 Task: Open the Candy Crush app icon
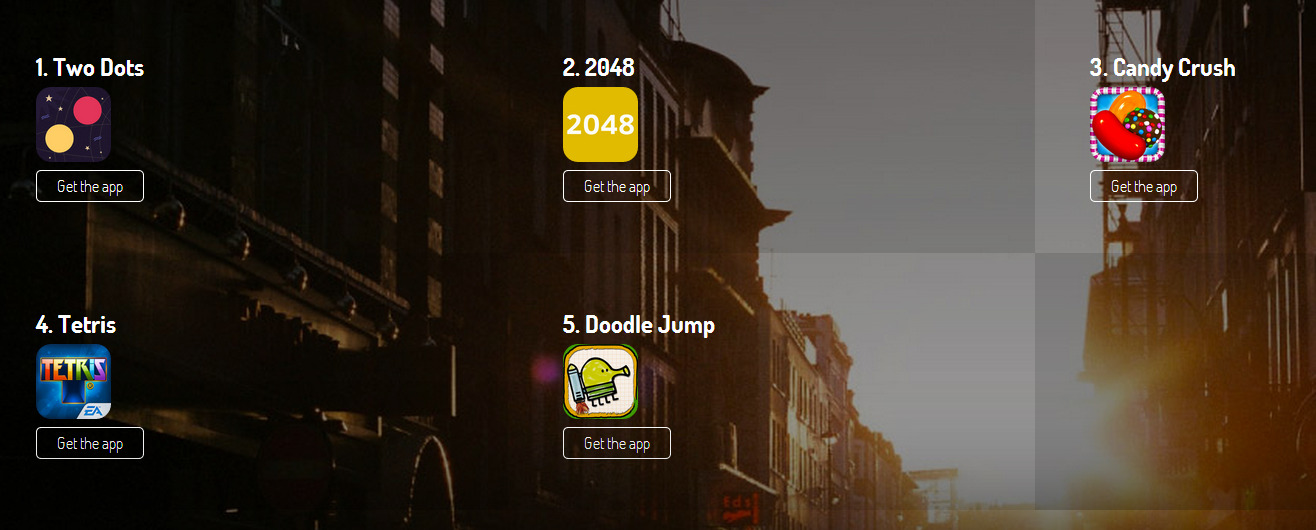coord(1127,124)
